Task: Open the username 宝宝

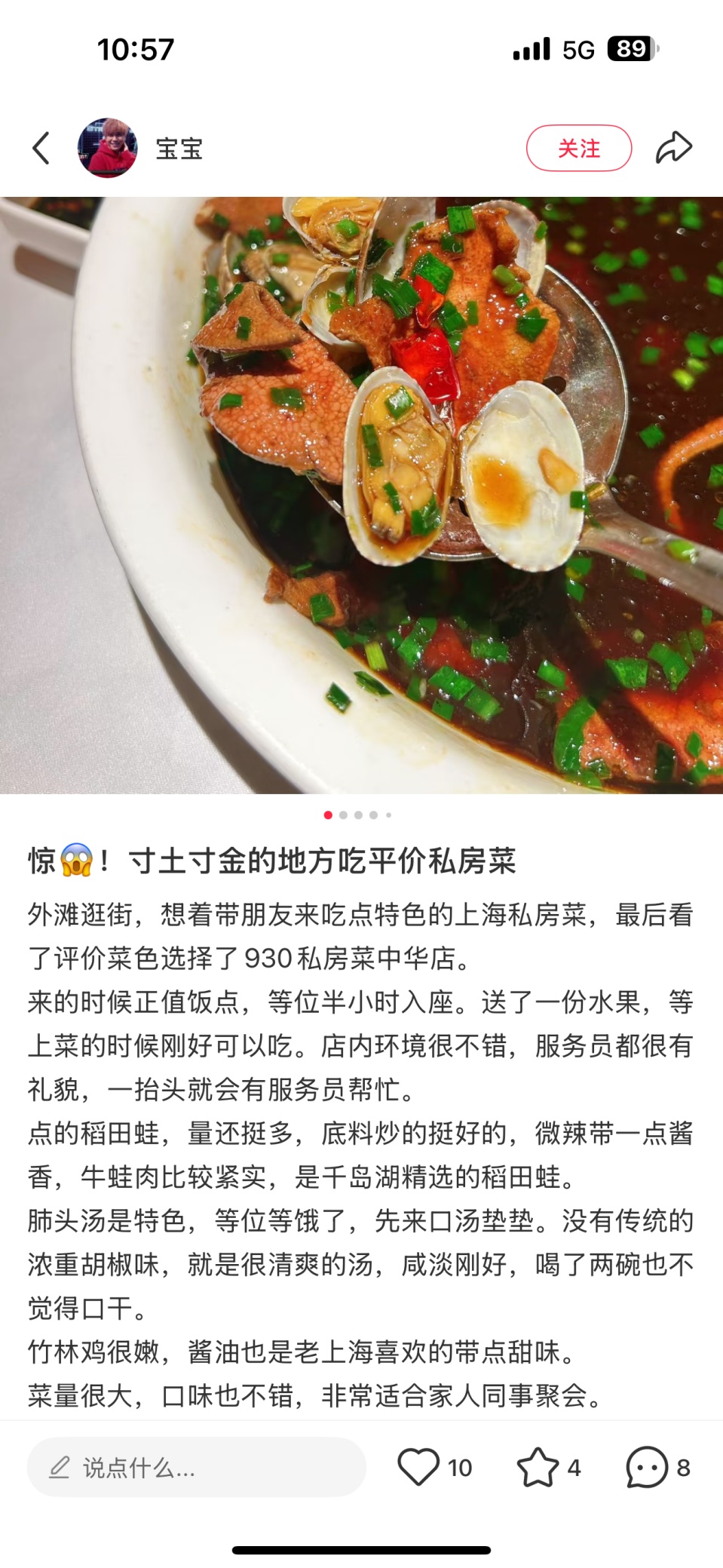Action: click(x=179, y=149)
